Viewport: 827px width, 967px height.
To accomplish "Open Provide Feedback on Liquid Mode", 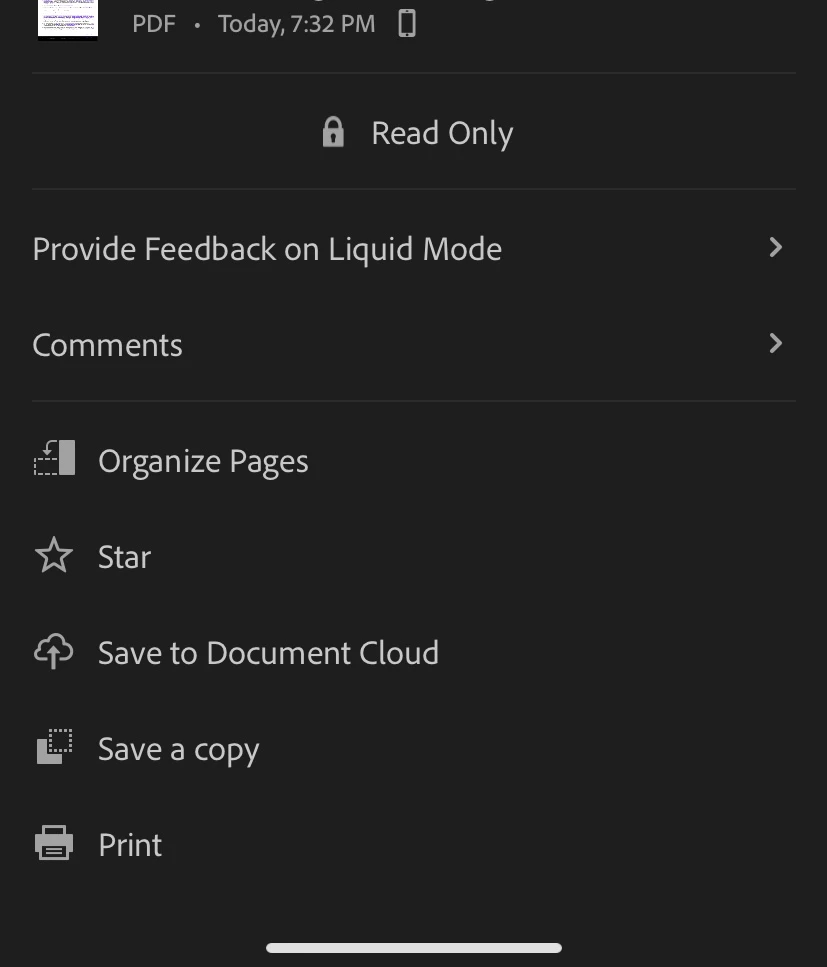I will tap(267, 249).
